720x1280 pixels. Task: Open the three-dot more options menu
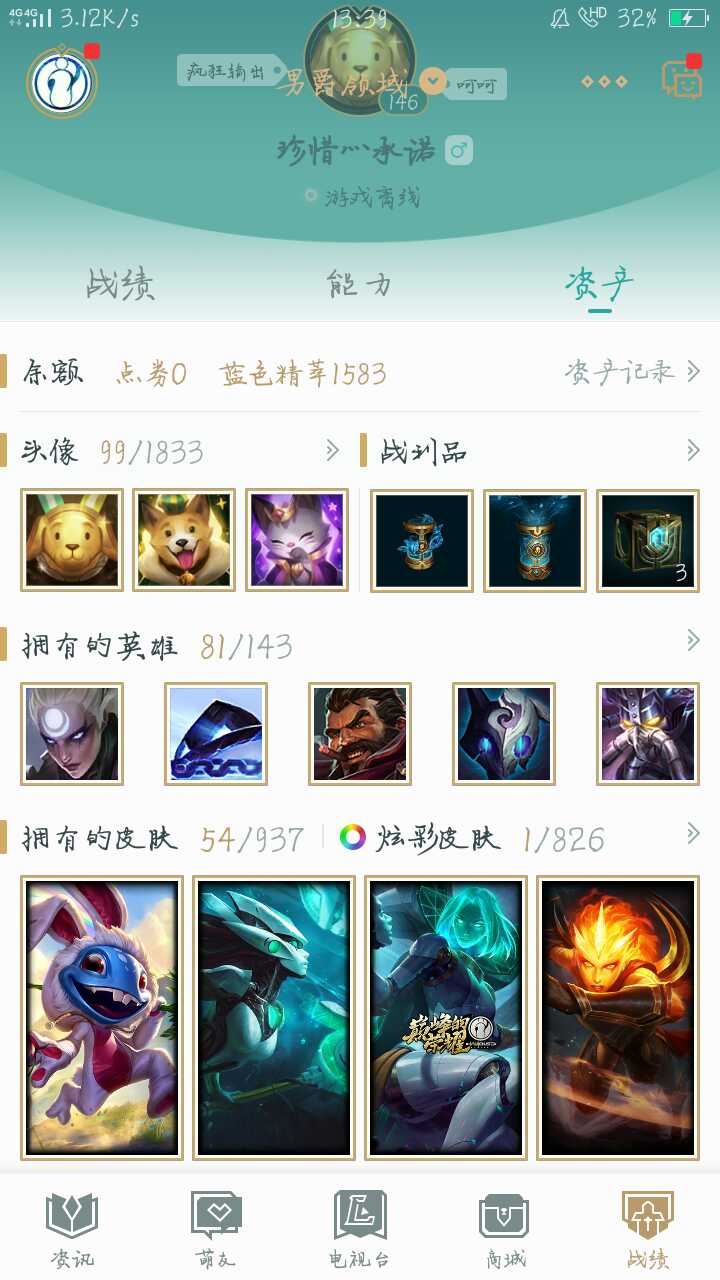(x=604, y=82)
